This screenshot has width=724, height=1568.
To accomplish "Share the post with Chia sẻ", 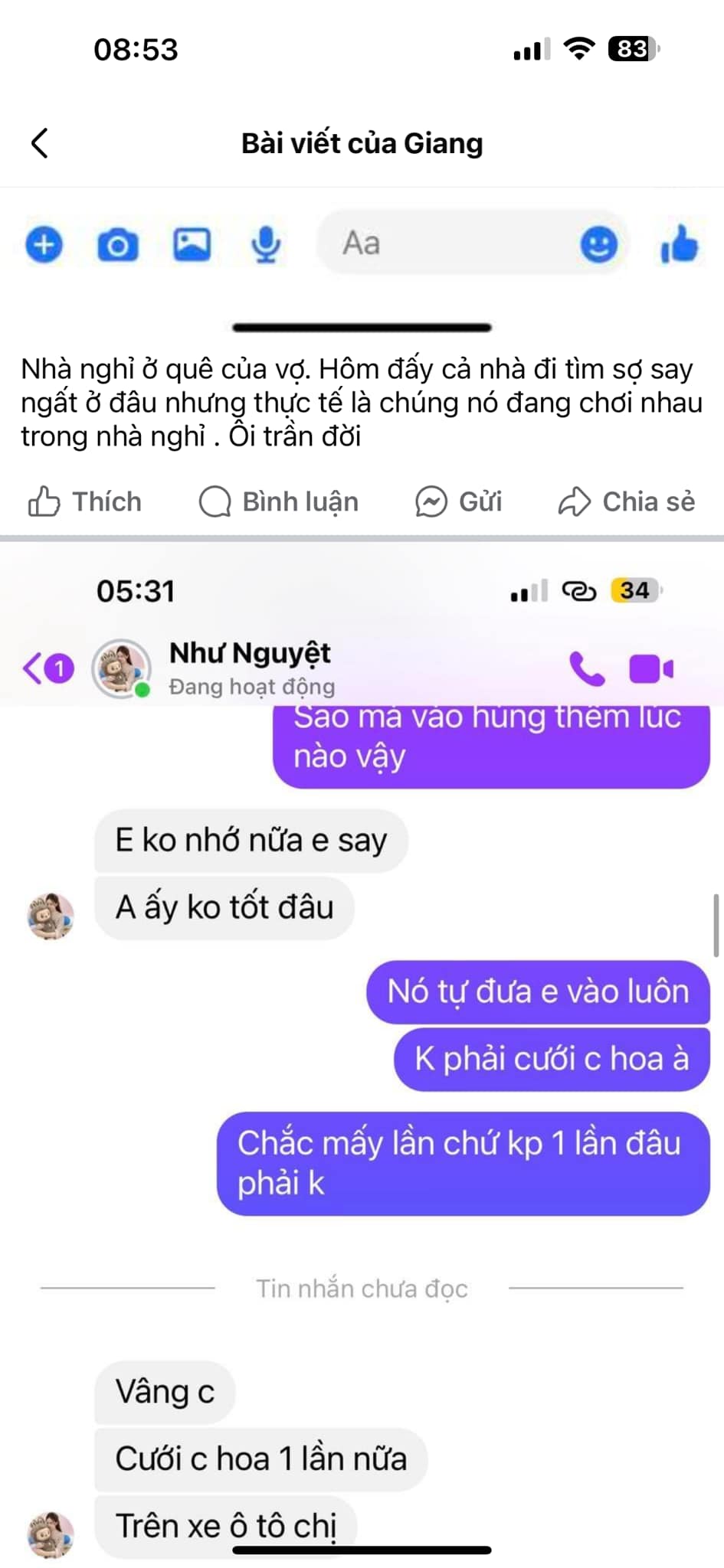I will [626, 502].
